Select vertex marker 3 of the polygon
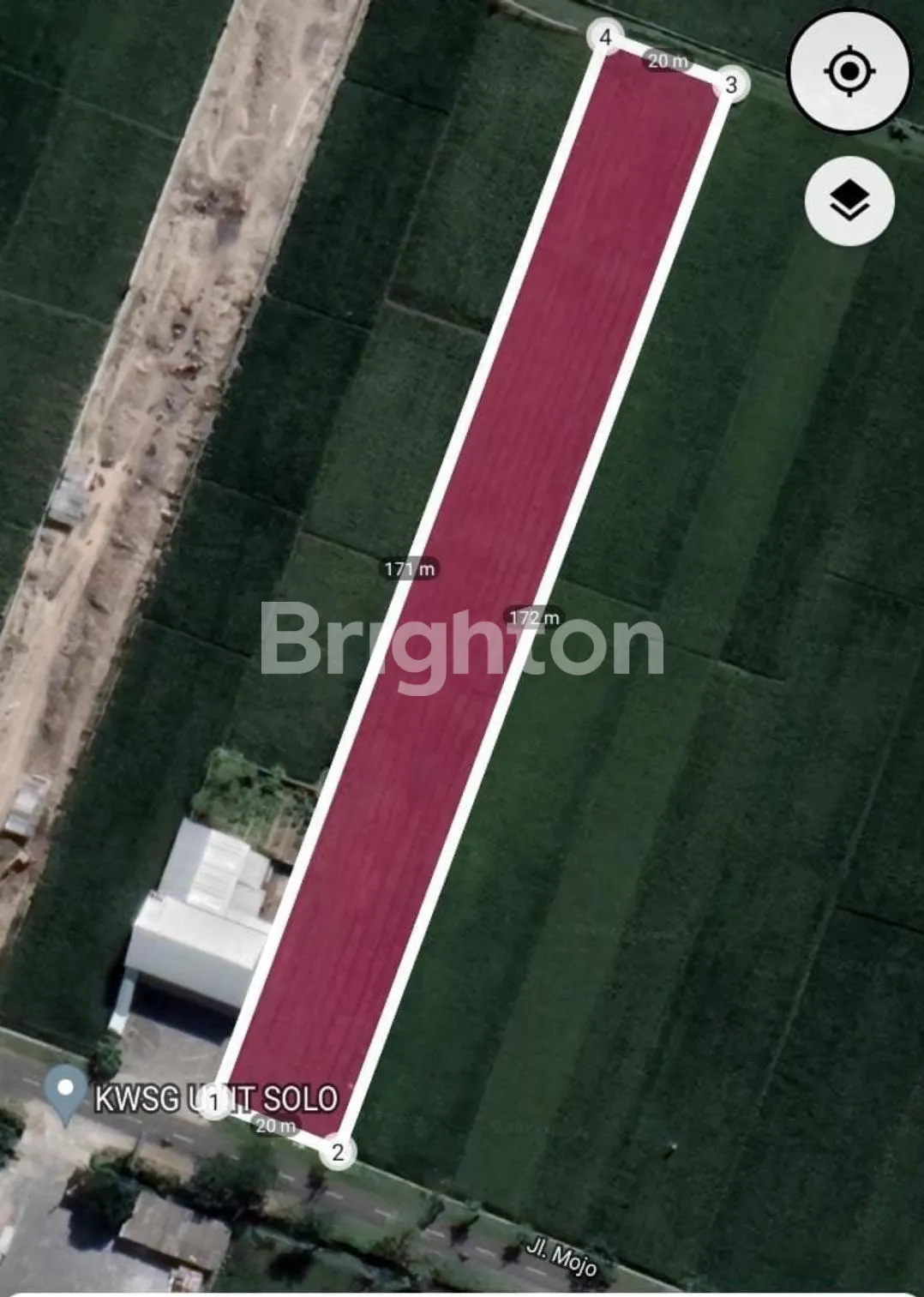924x1297 pixels. coord(730,84)
